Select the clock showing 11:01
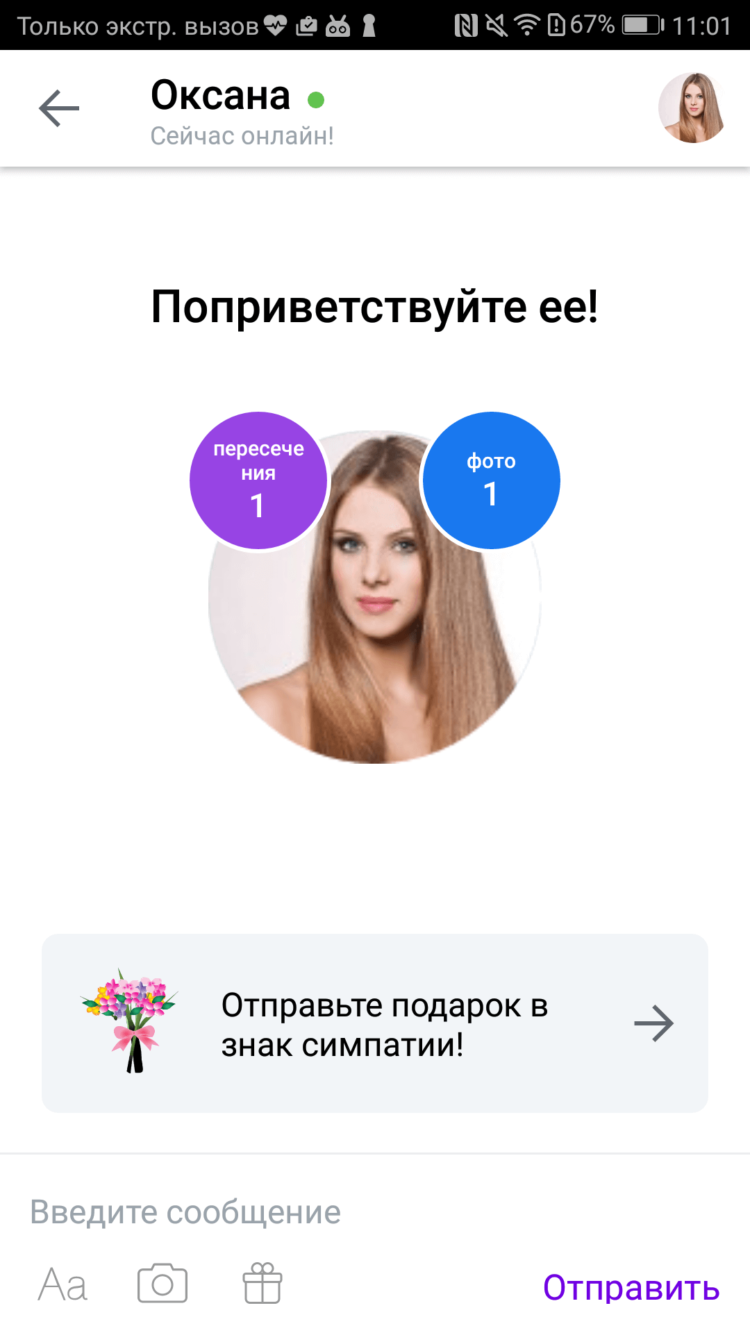 pos(703,26)
